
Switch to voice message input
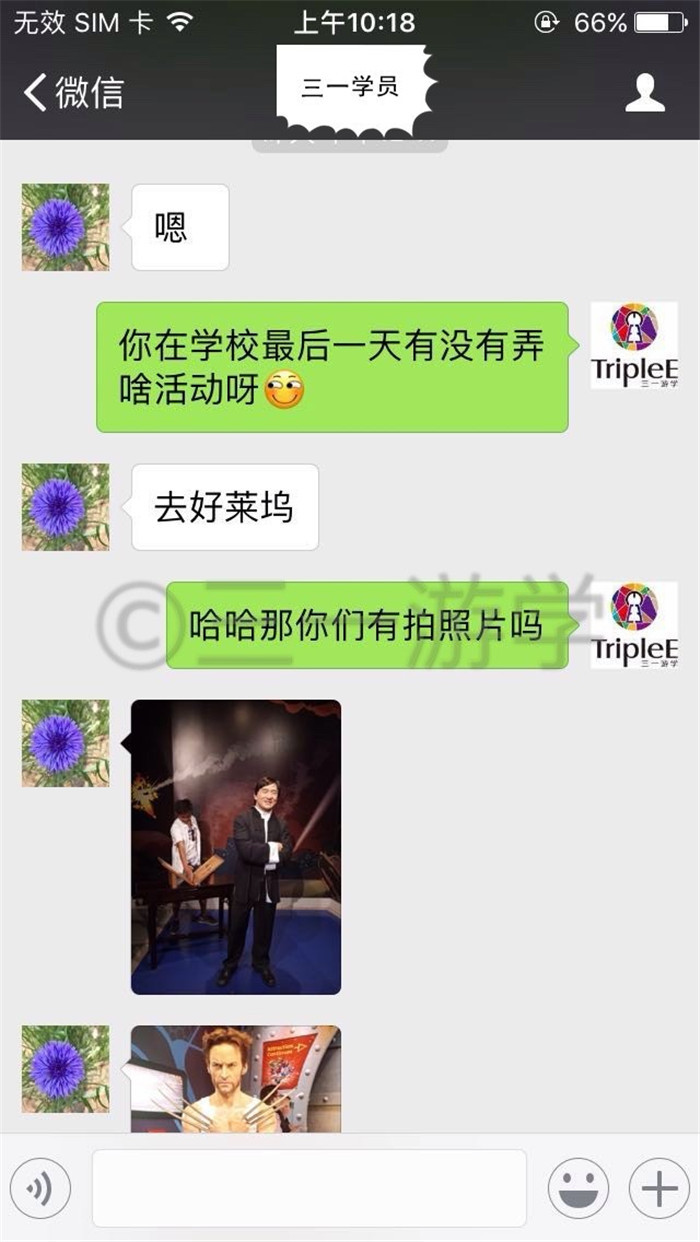(40, 1188)
